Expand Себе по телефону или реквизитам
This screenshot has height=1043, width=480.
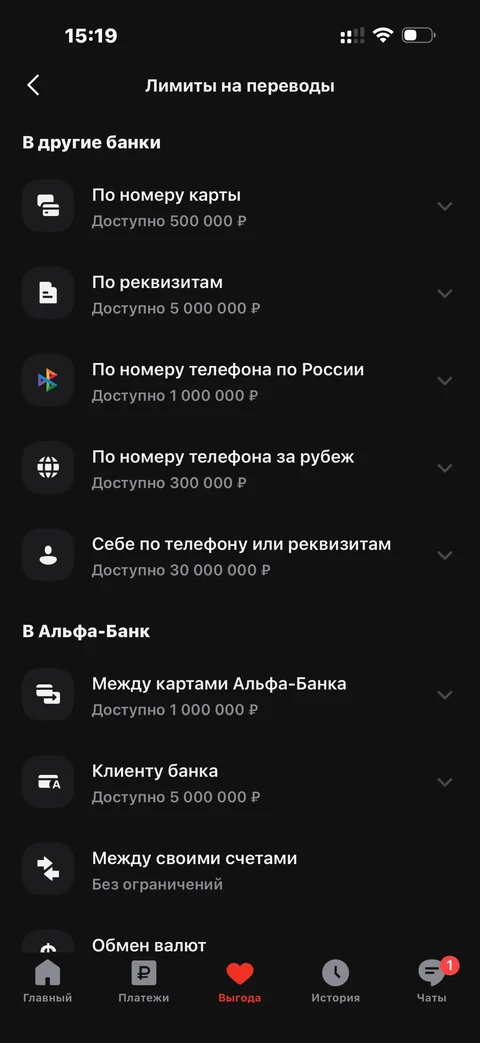click(240, 555)
